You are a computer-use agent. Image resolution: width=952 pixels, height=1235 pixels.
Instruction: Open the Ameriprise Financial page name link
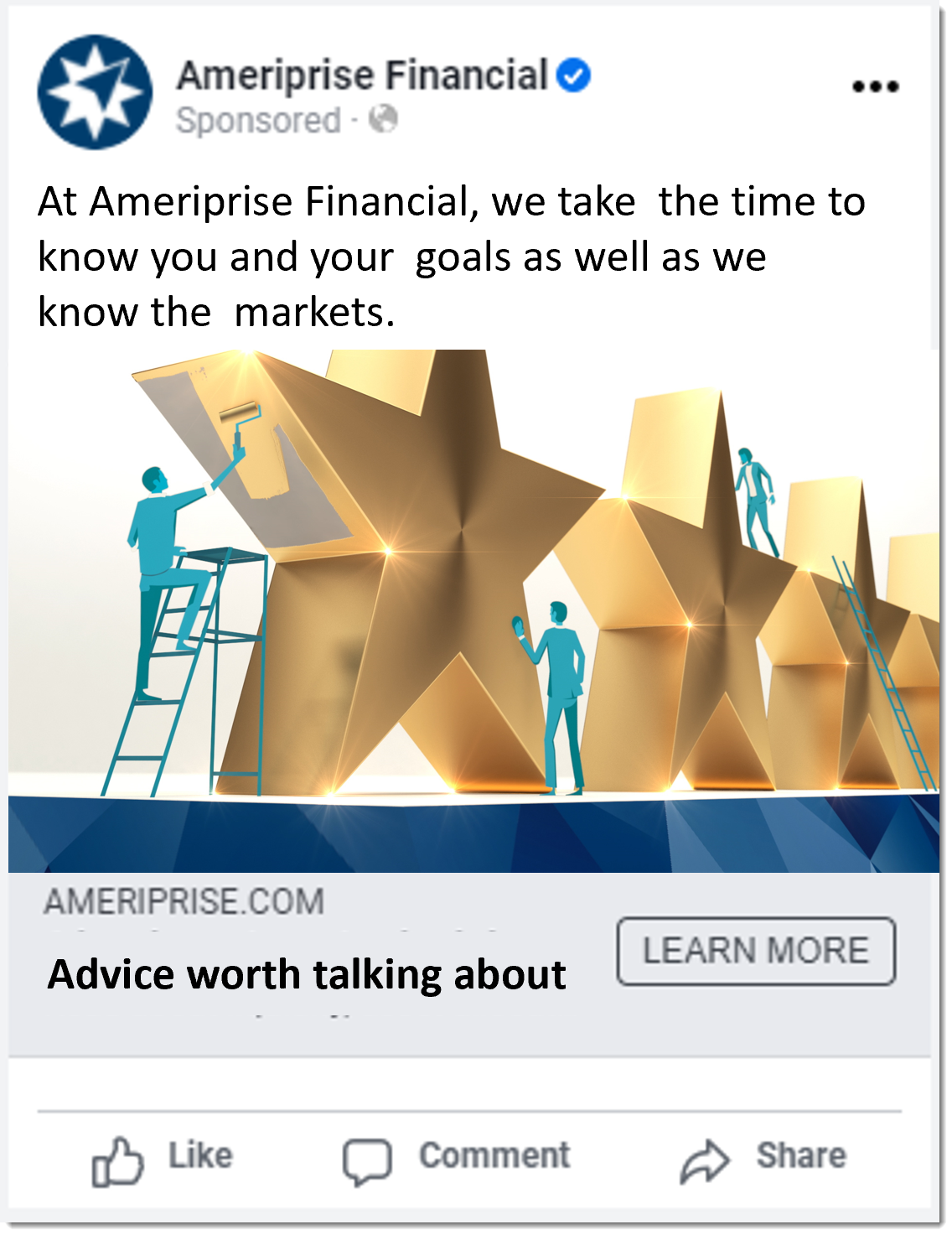[x=362, y=75]
